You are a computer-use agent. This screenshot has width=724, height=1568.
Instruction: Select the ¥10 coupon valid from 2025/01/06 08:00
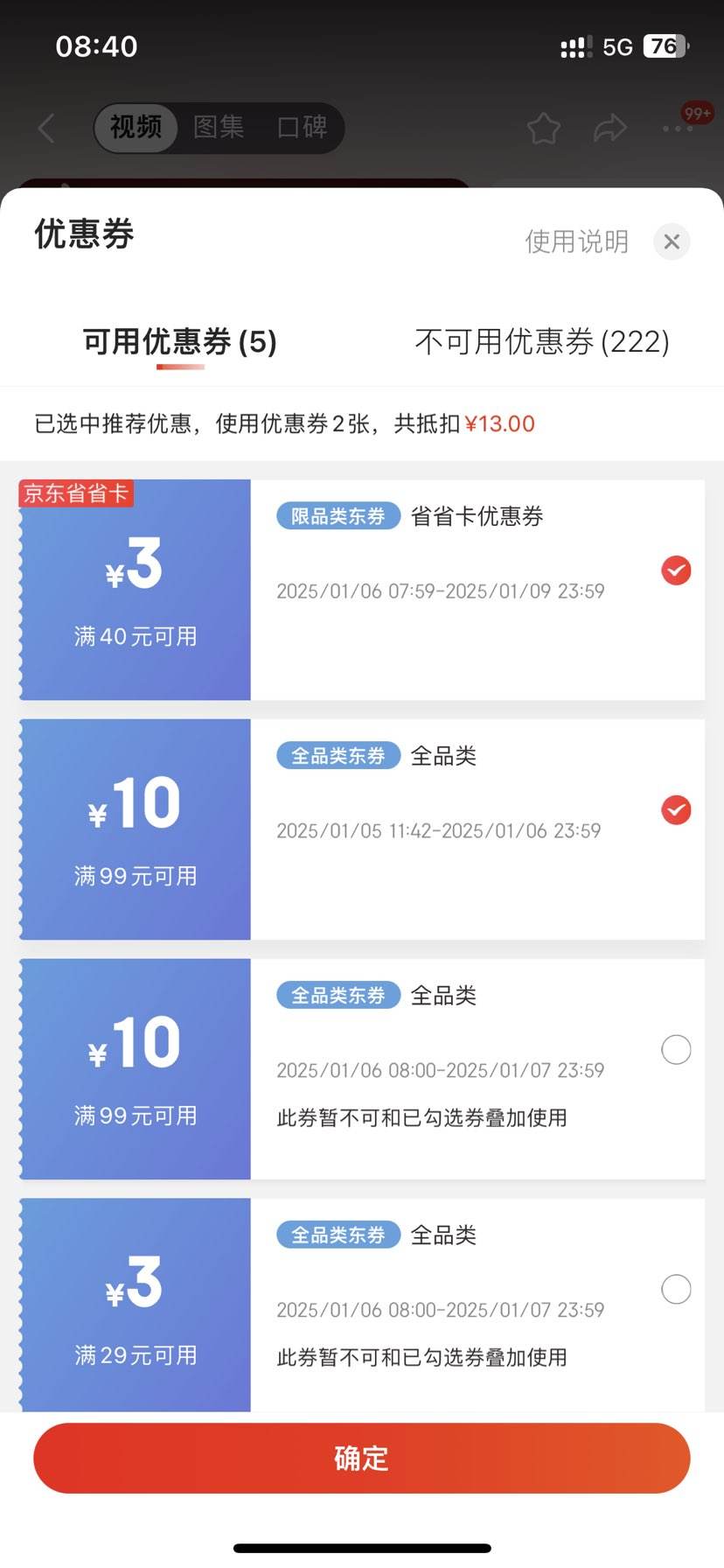(x=676, y=1049)
